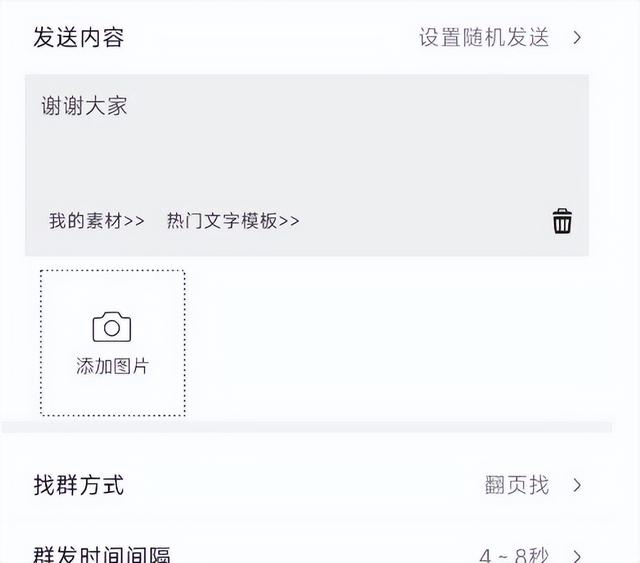Add a picture via 添加图片
640x563 pixels.
click(112, 343)
